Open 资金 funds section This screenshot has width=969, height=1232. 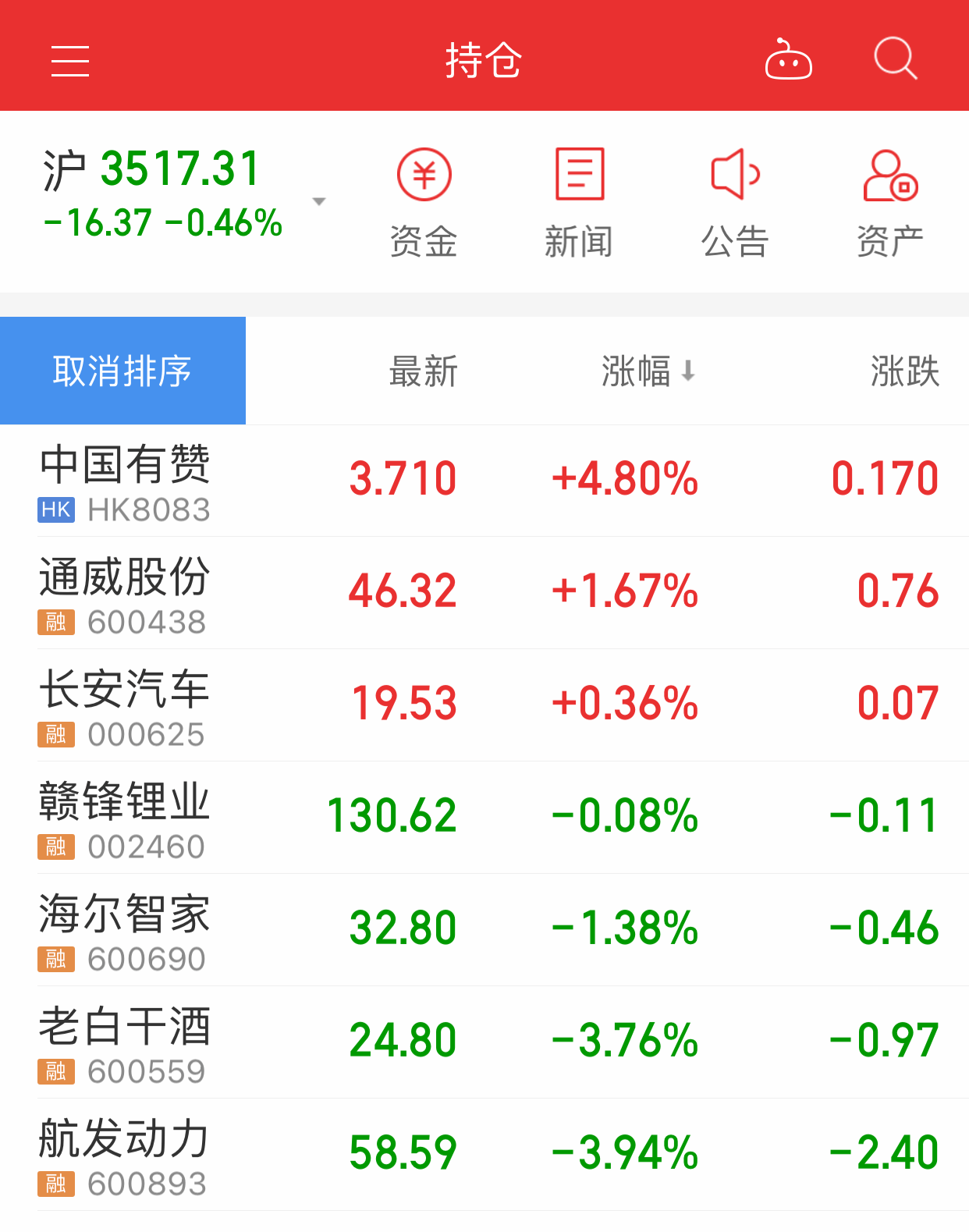[424, 203]
